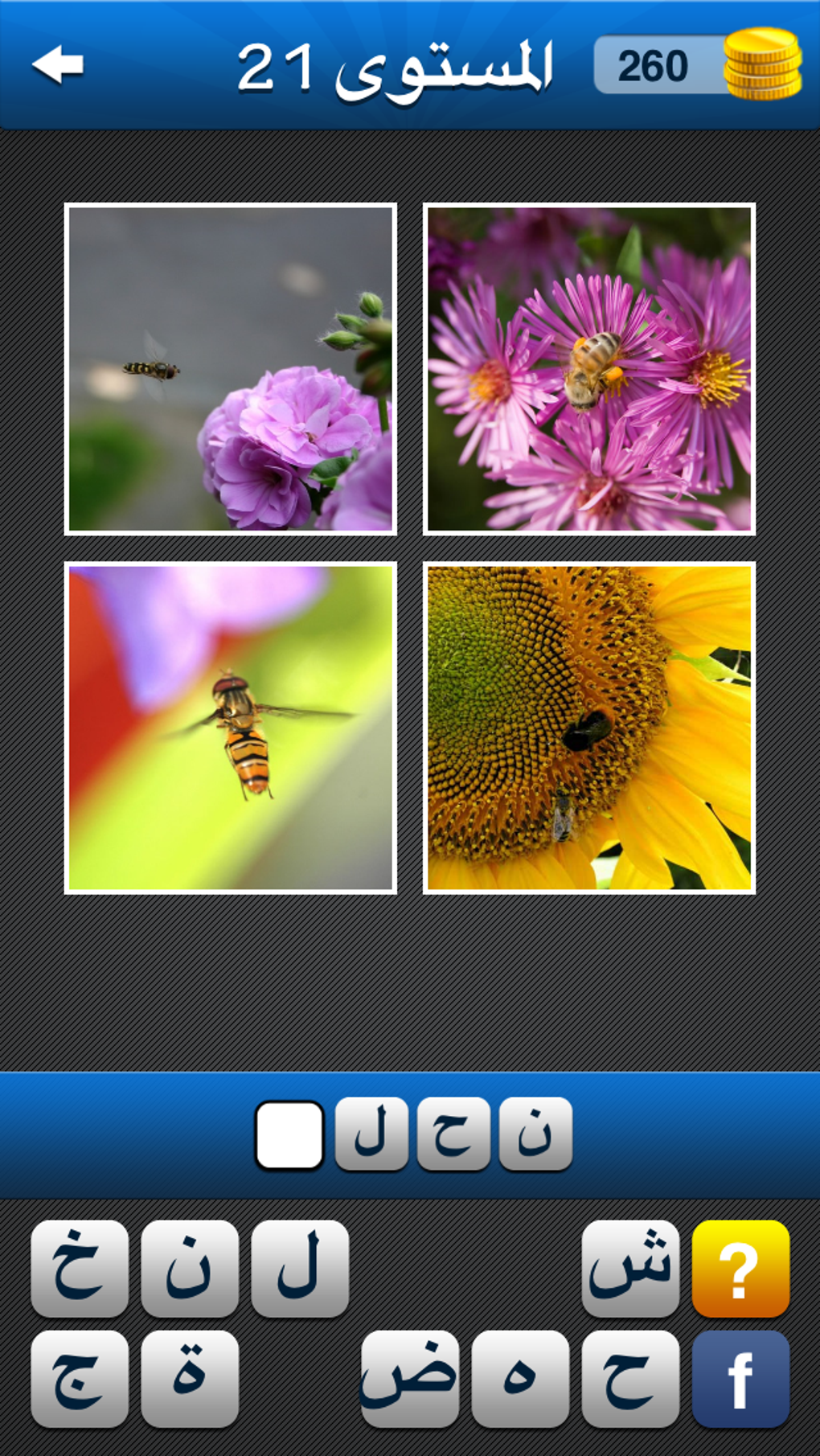
Task: Remove ن from the answer slots
Action: point(535,1134)
